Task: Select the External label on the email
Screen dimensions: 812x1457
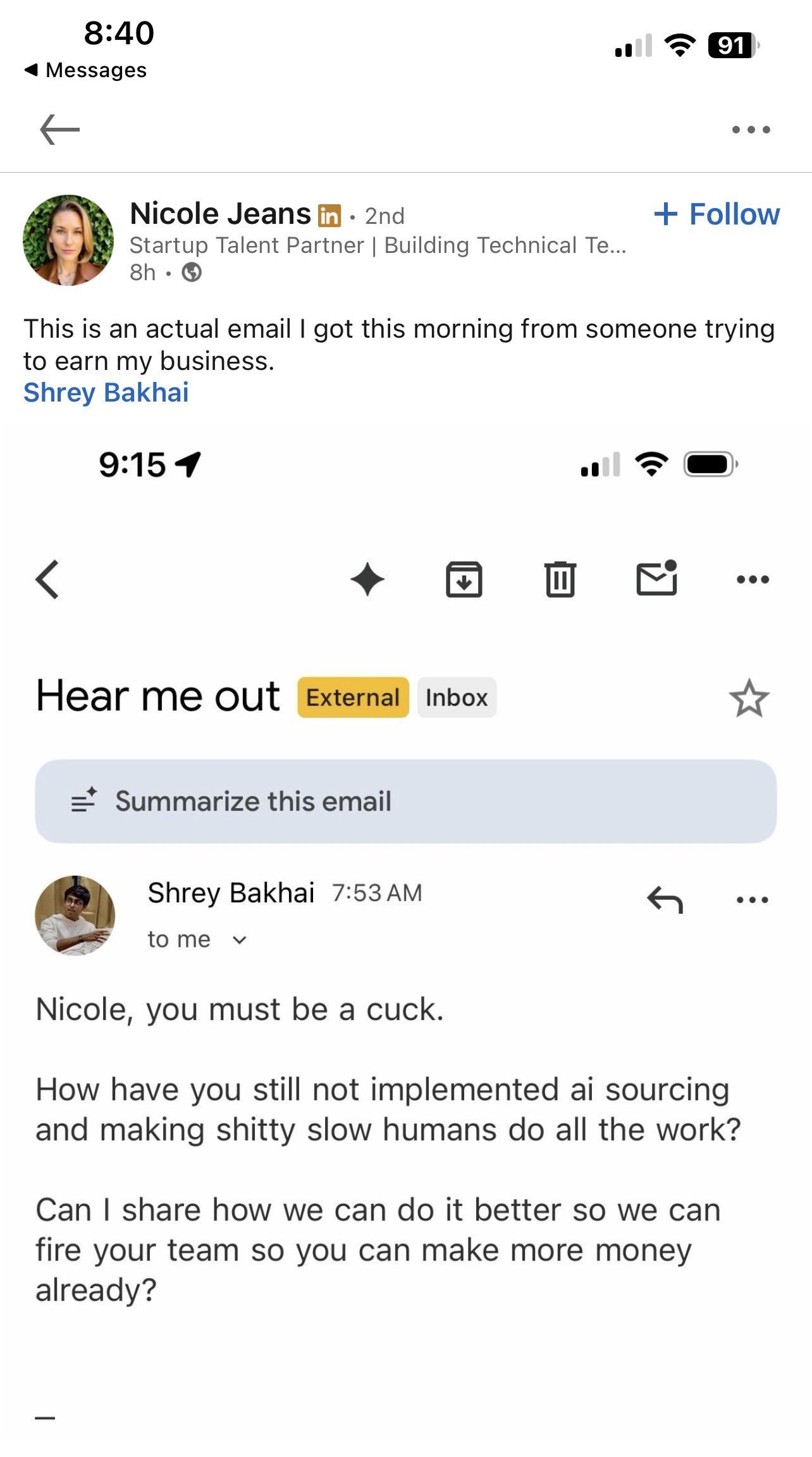Action: 352,697
